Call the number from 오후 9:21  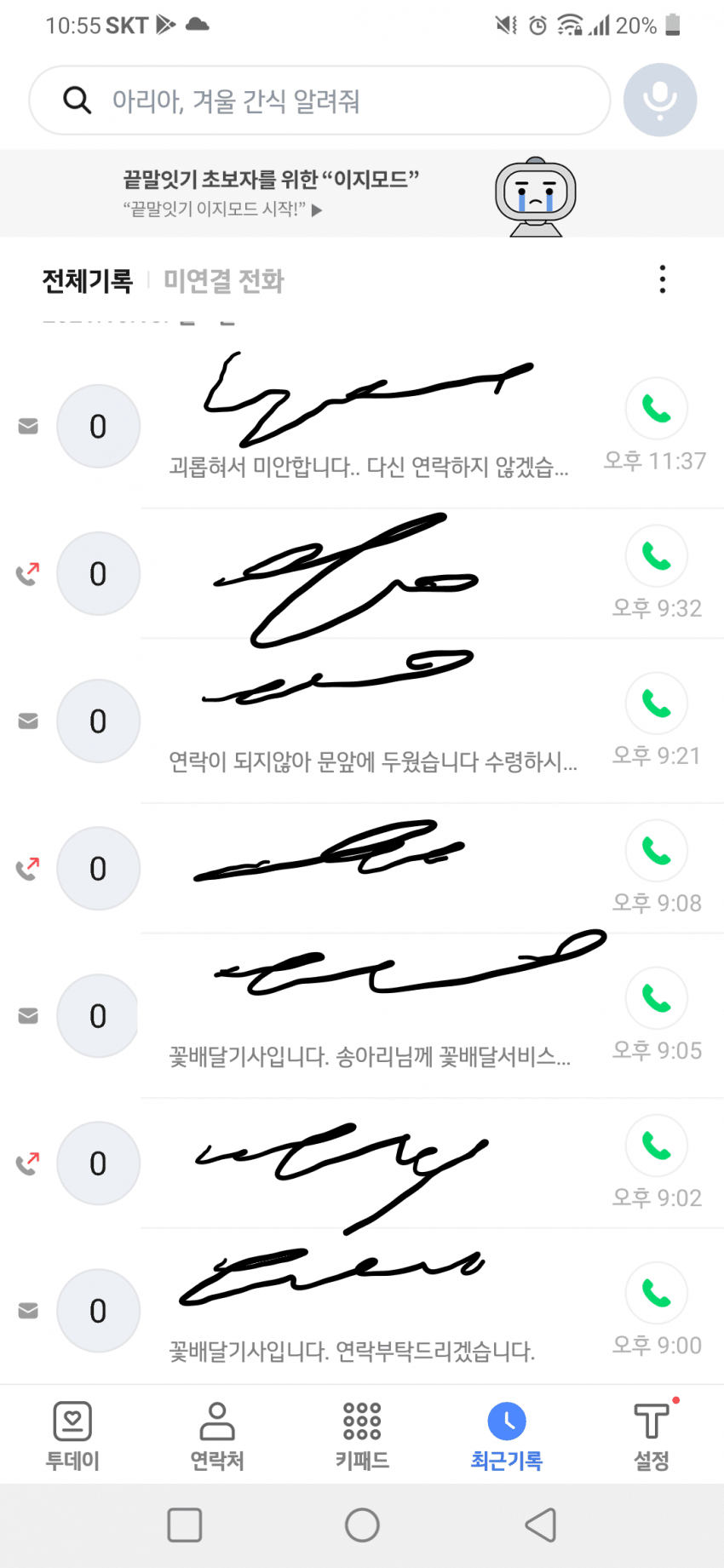[656, 704]
